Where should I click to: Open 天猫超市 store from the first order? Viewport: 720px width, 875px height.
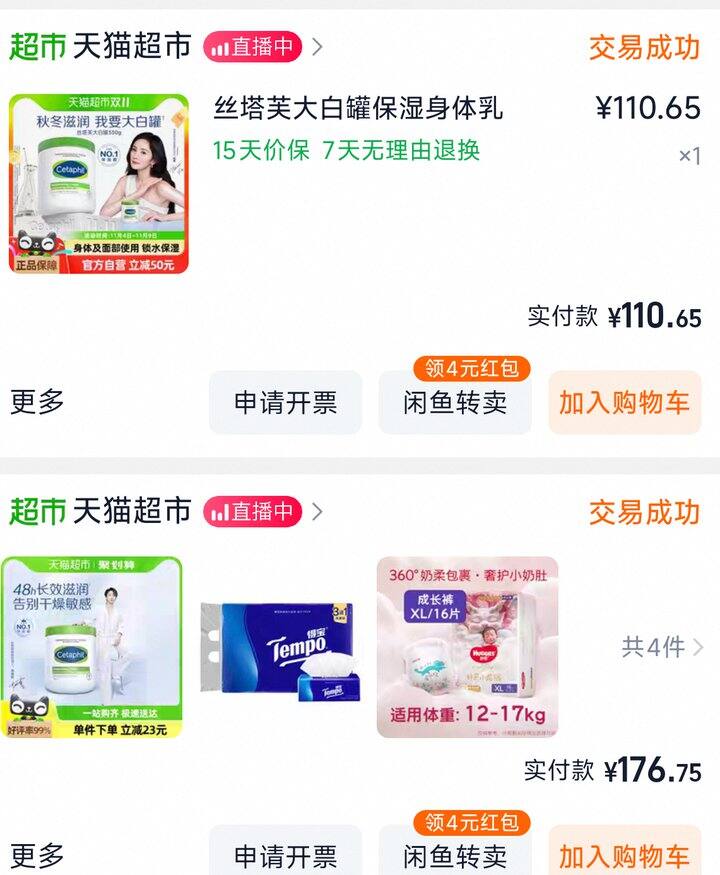pos(131,46)
